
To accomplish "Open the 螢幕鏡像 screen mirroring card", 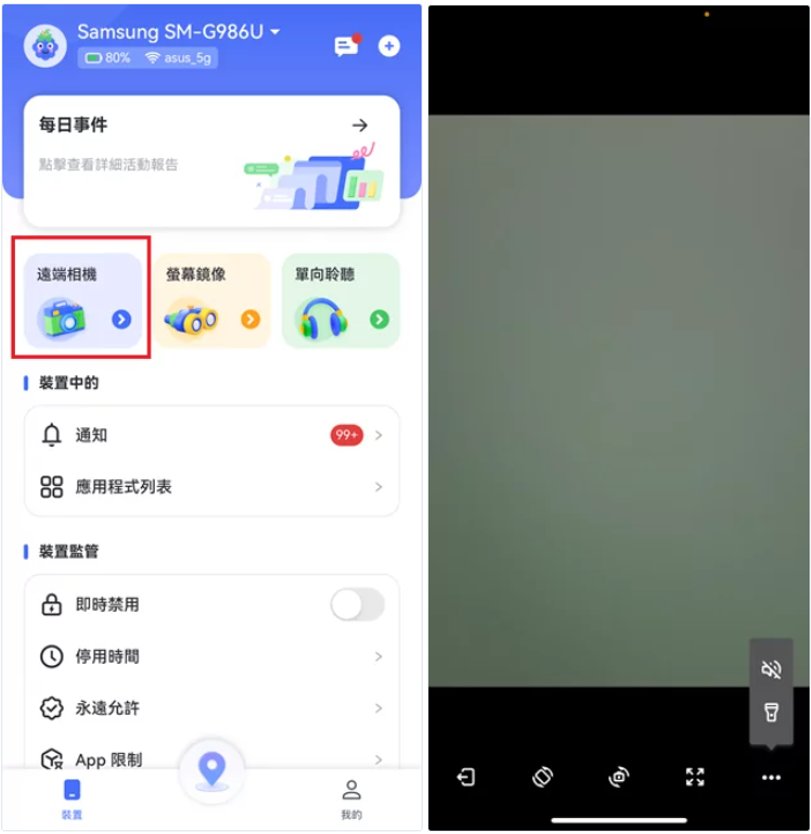I will coord(211,299).
